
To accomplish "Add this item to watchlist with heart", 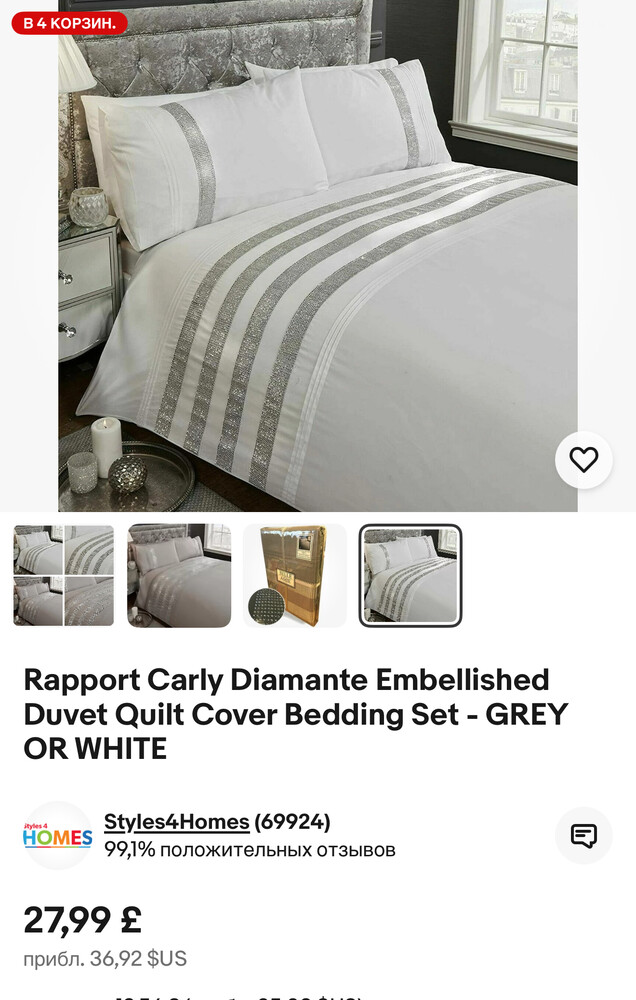I will (x=584, y=460).
